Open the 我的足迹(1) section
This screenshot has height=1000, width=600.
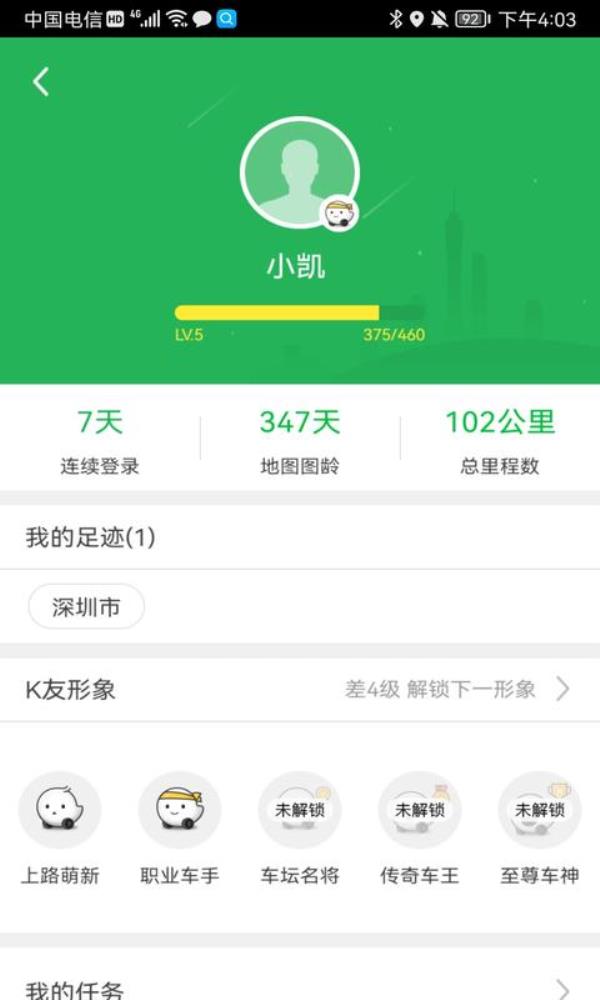coord(300,538)
